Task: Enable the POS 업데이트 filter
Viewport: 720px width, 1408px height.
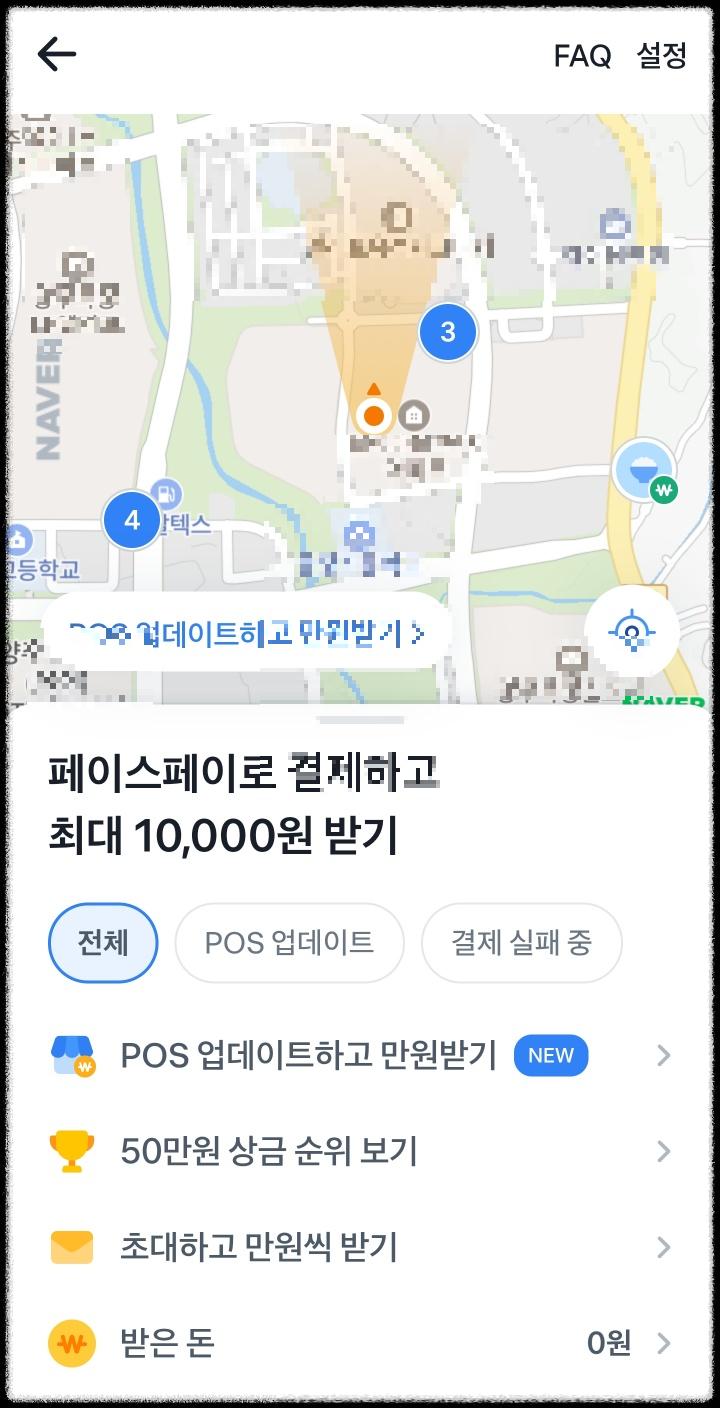Action: 289,942
